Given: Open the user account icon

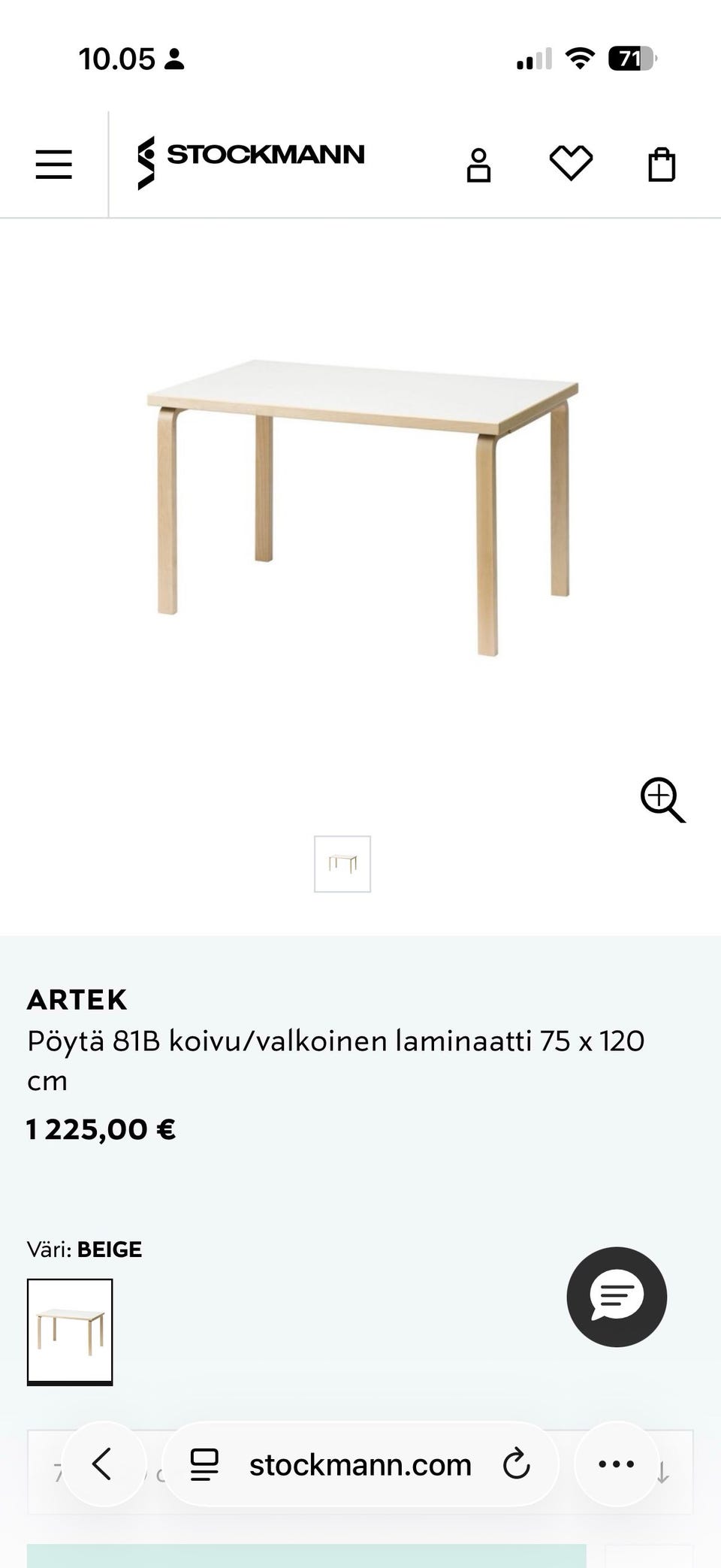Looking at the screenshot, I should (478, 165).
